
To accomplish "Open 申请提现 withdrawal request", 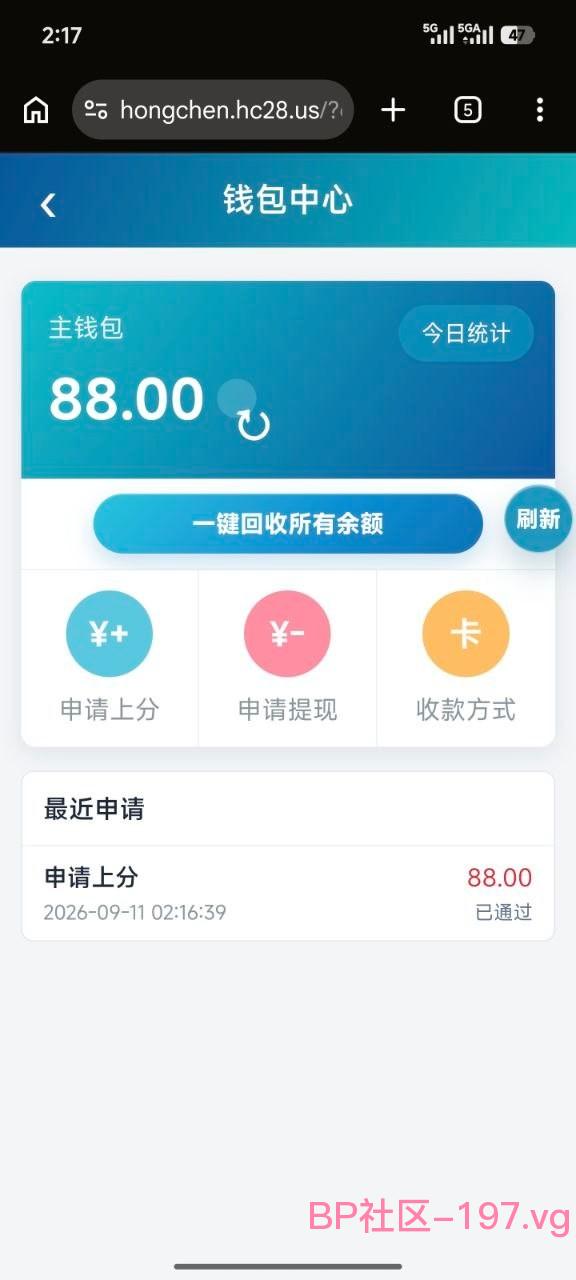I will point(287,657).
